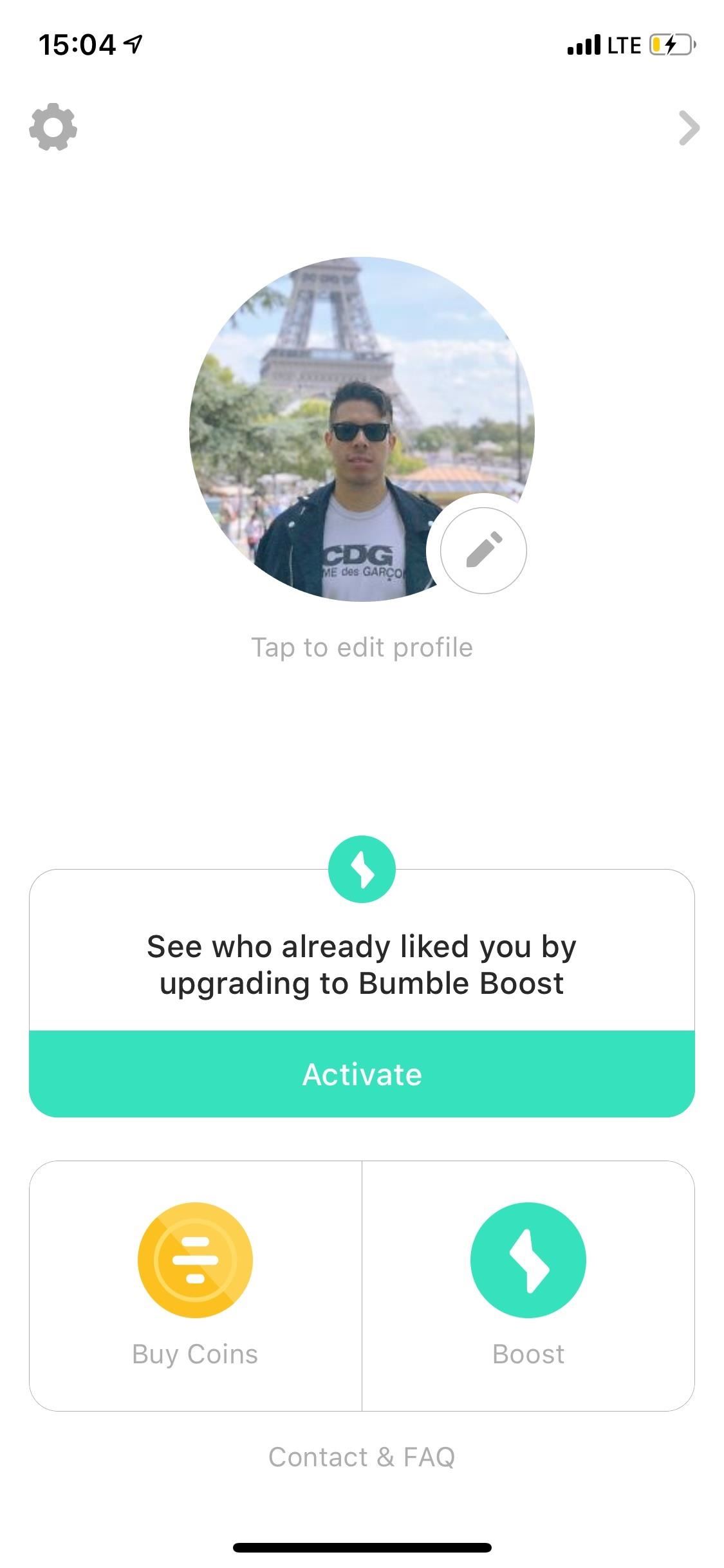The height and width of the screenshot is (1568, 724).
Task: Select the yellow Buy Coins coin icon
Action: point(196,1260)
